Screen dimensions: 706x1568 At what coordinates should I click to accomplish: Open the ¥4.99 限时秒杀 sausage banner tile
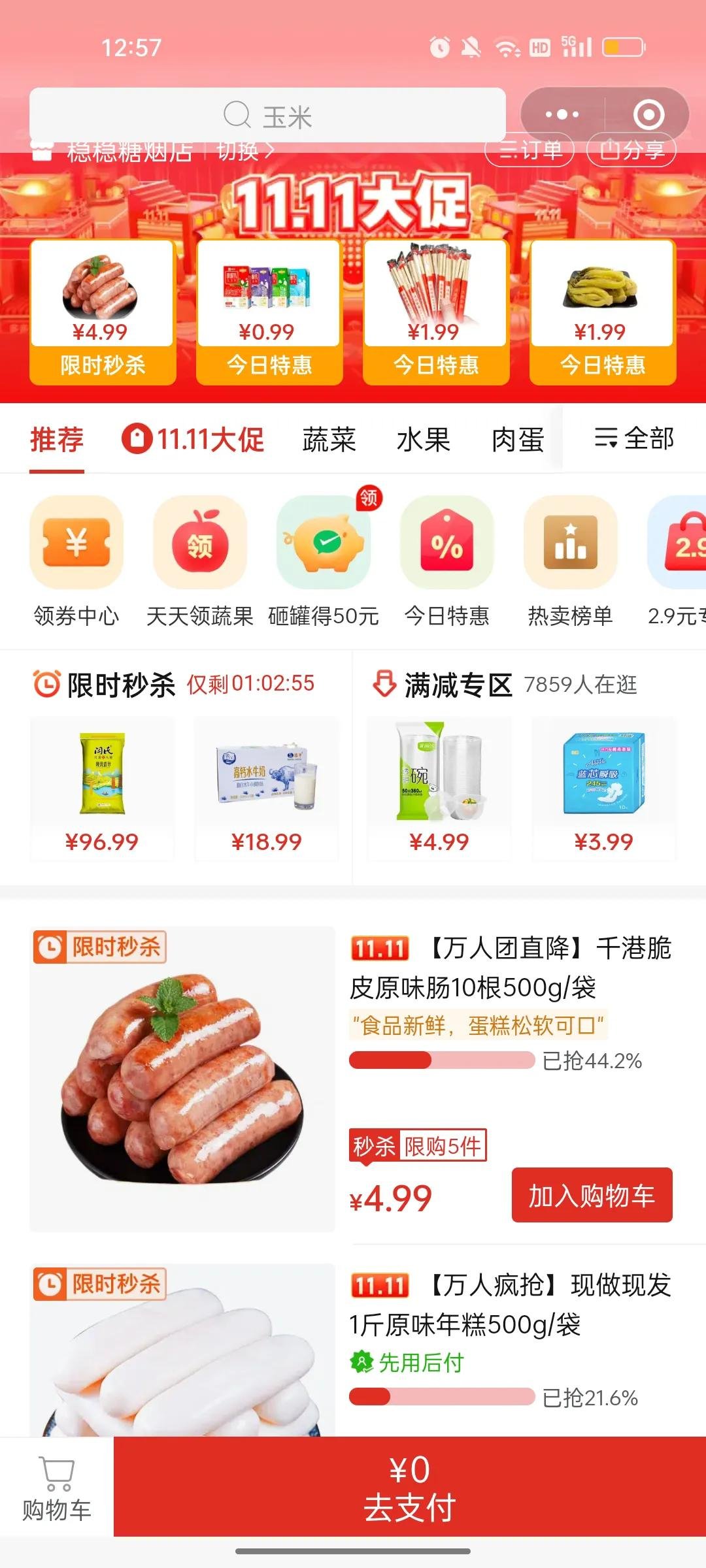tap(102, 312)
